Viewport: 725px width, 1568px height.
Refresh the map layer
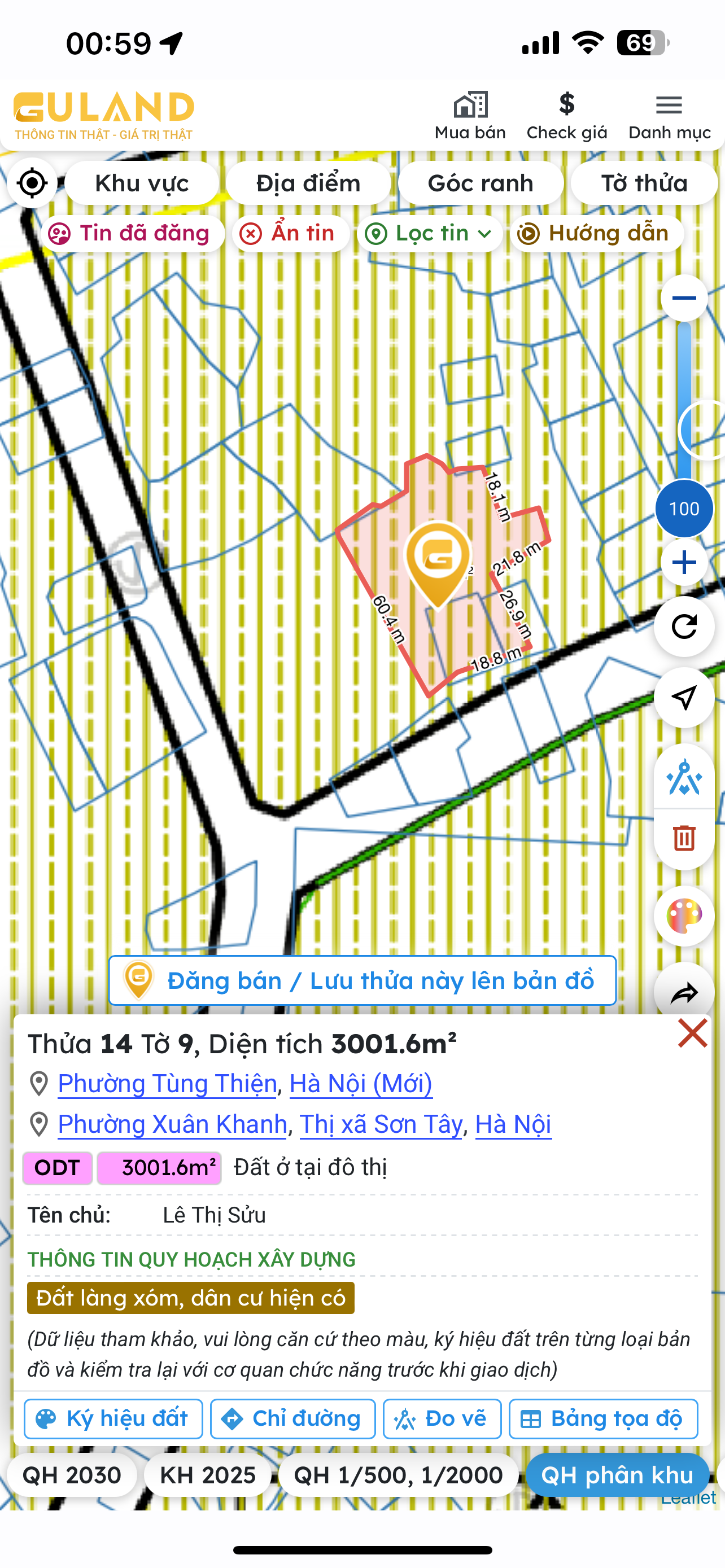684,627
